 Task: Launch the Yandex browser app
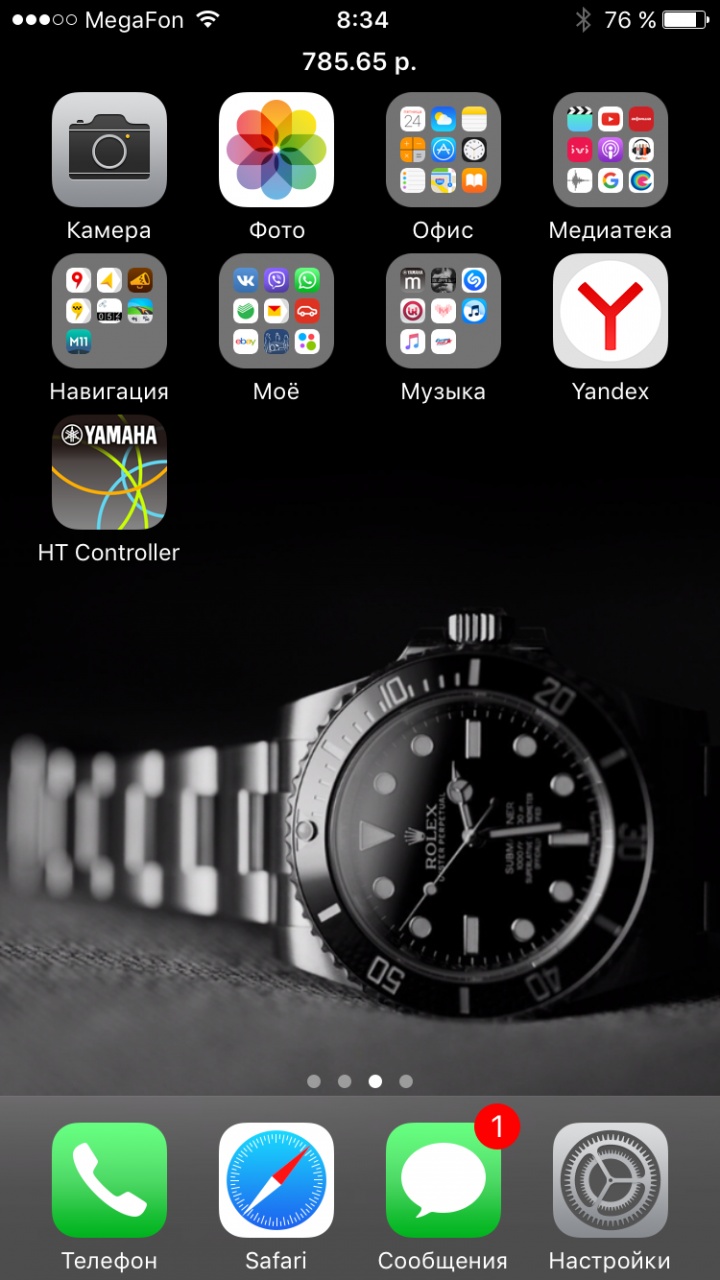(610, 311)
